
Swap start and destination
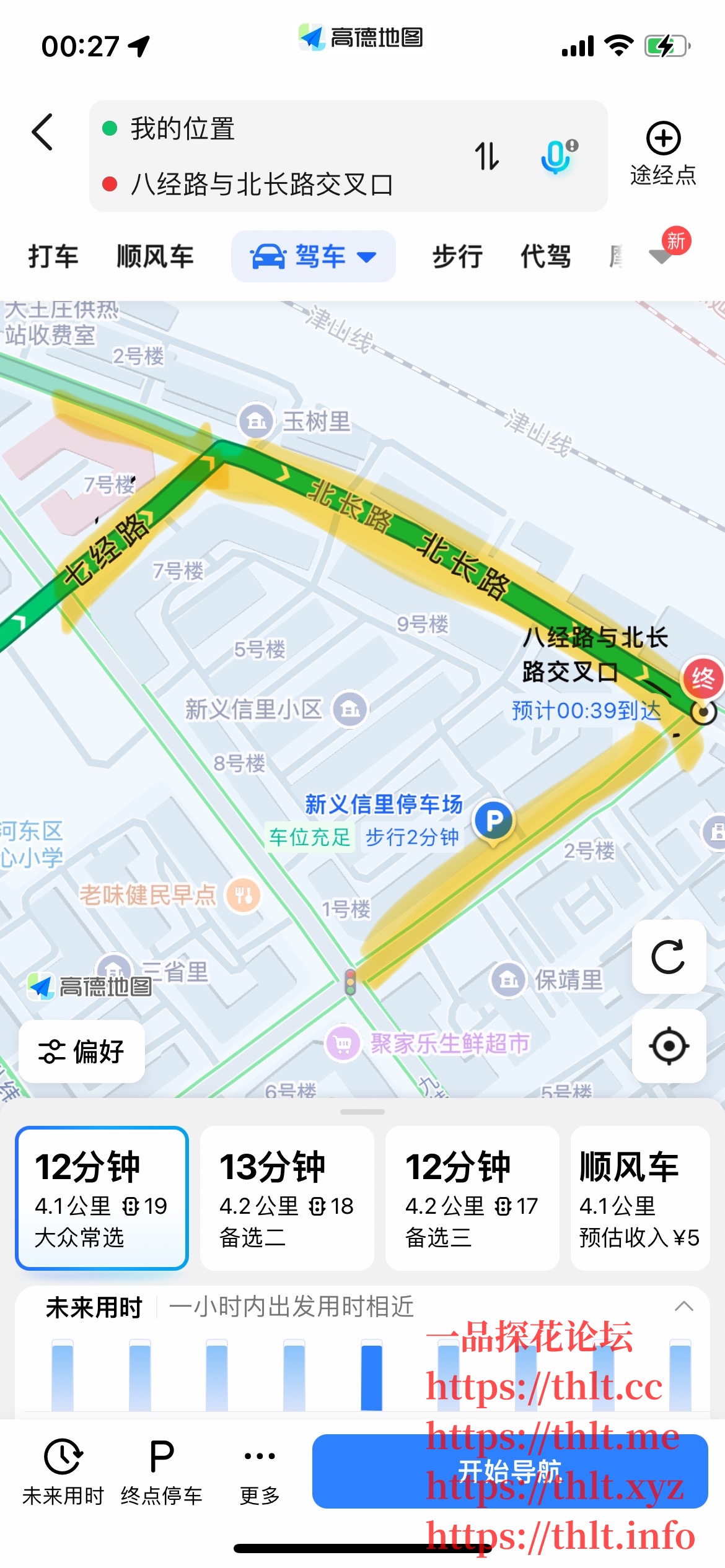pyautogui.click(x=487, y=156)
